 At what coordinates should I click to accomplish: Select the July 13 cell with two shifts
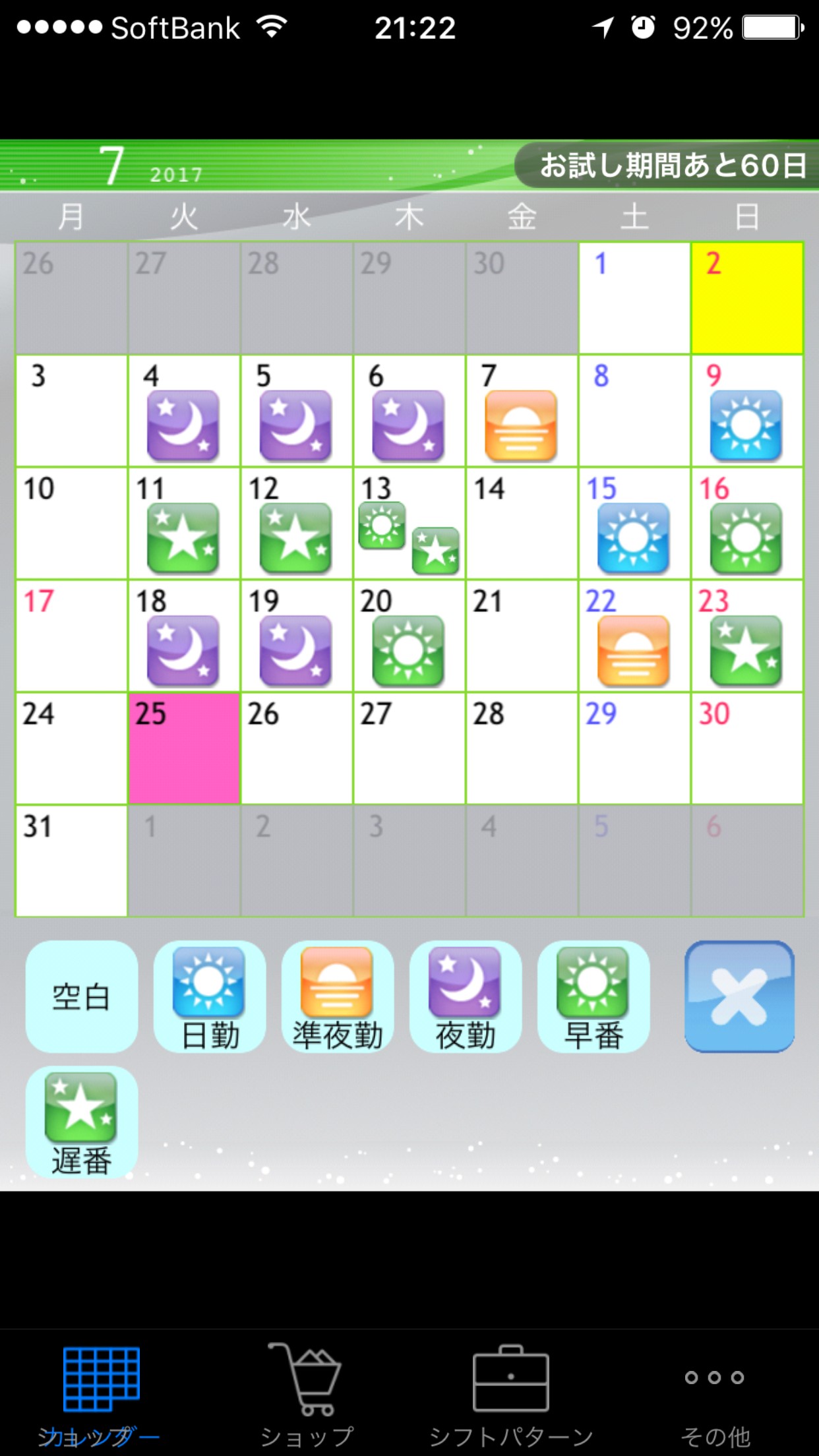[409, 524]
